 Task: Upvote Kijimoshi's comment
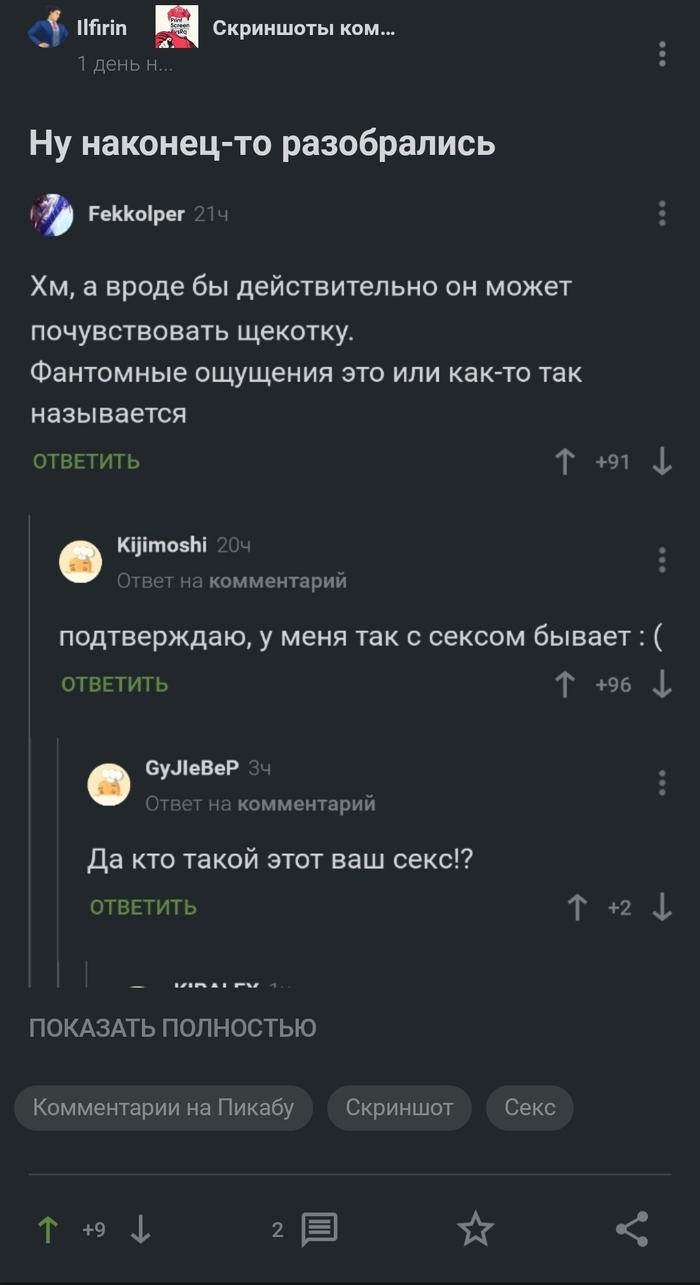click(x=565, y=684)
